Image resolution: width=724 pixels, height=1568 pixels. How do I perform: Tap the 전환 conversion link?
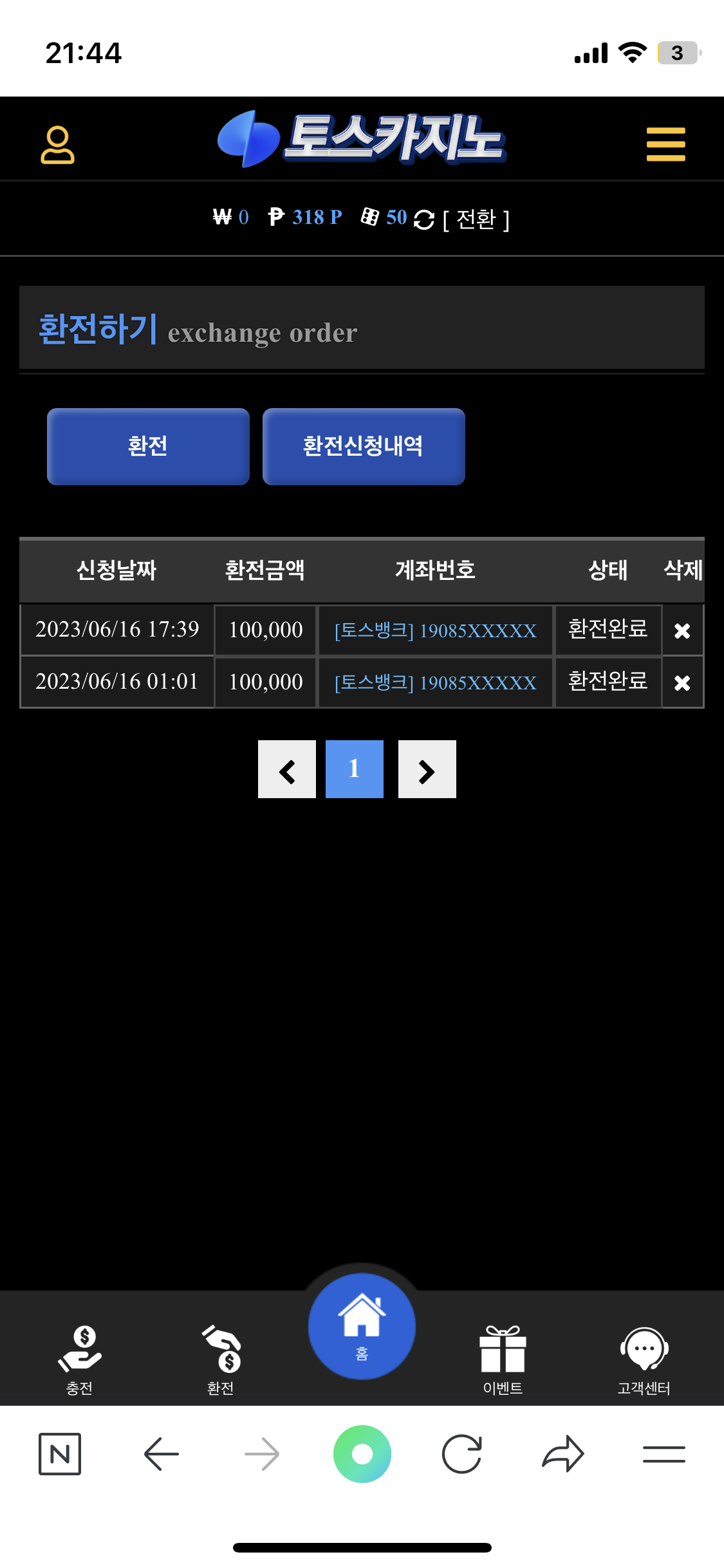[476, 219]
